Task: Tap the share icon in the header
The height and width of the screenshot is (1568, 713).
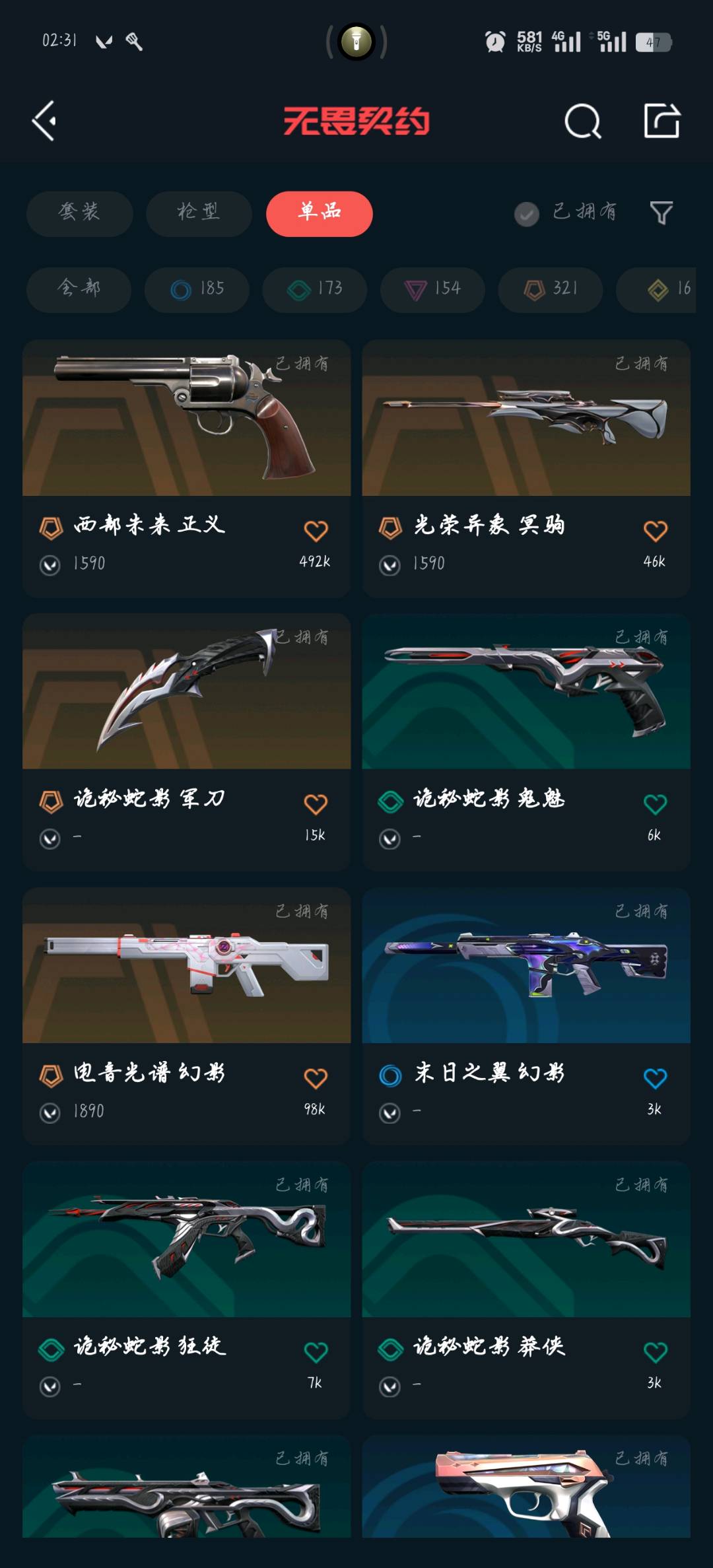Action: pos(662,121)
